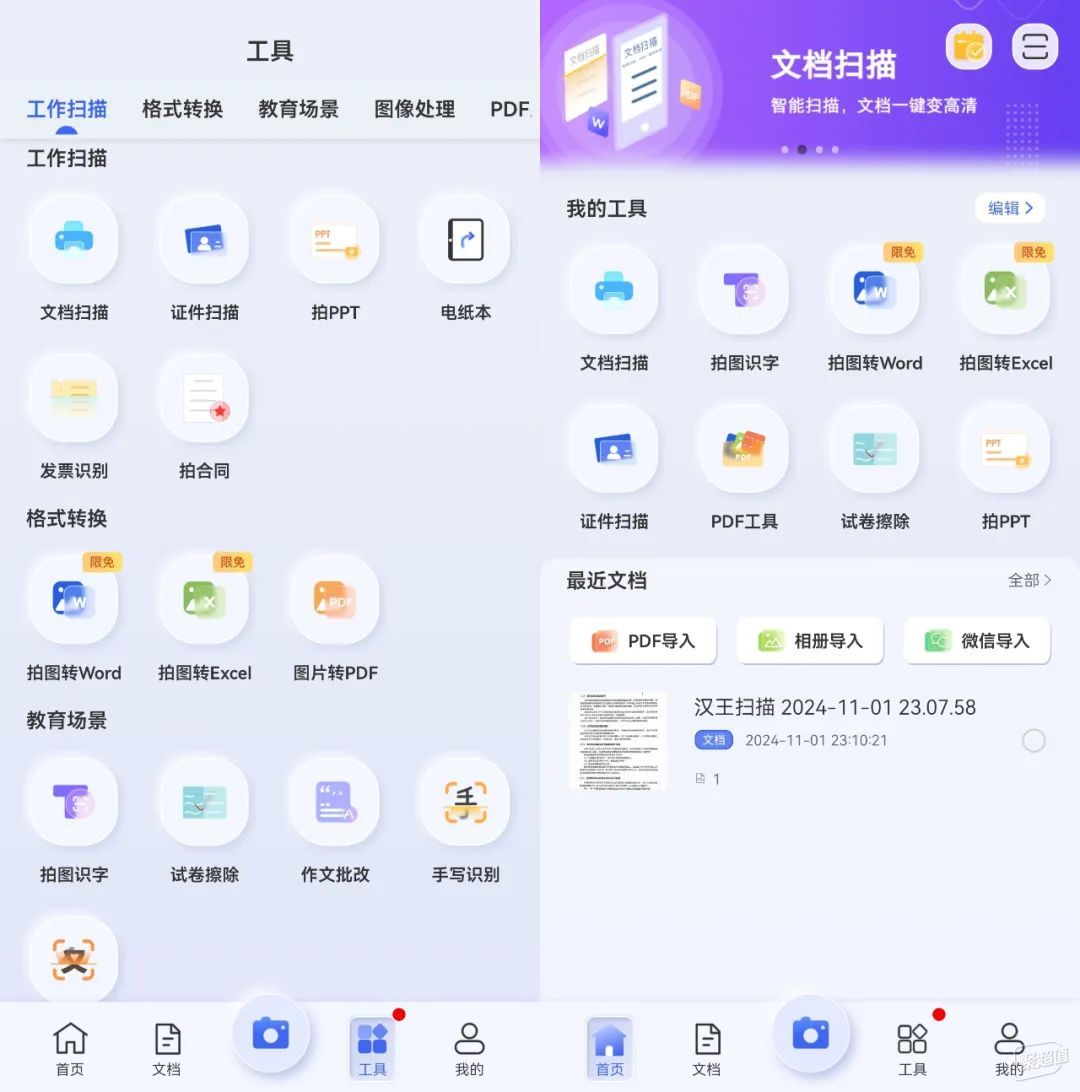The width and height of the screenshot is (1080, 1092).
Task: Switch to the 教育场景 tab
Action: click(x=298, y=109)
